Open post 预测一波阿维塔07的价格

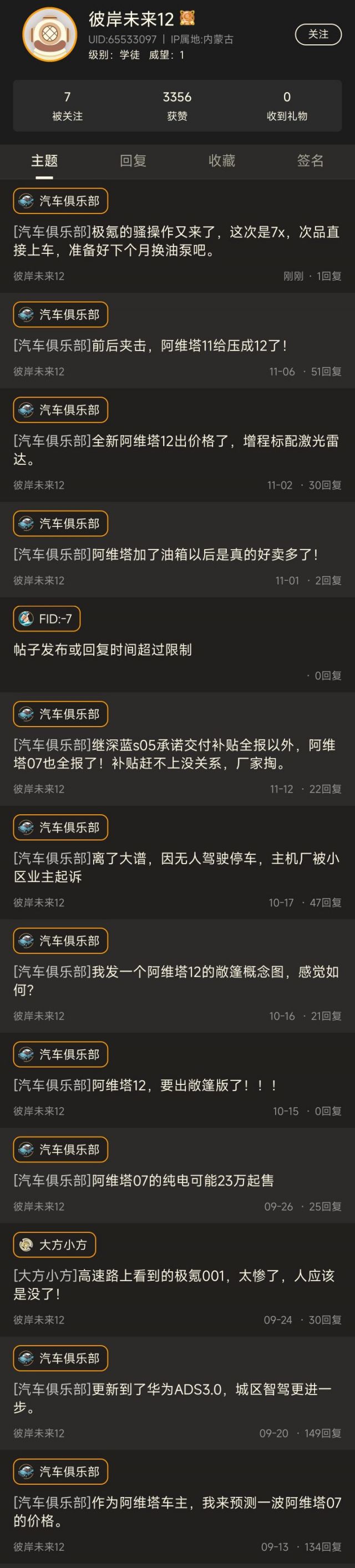176,1511
